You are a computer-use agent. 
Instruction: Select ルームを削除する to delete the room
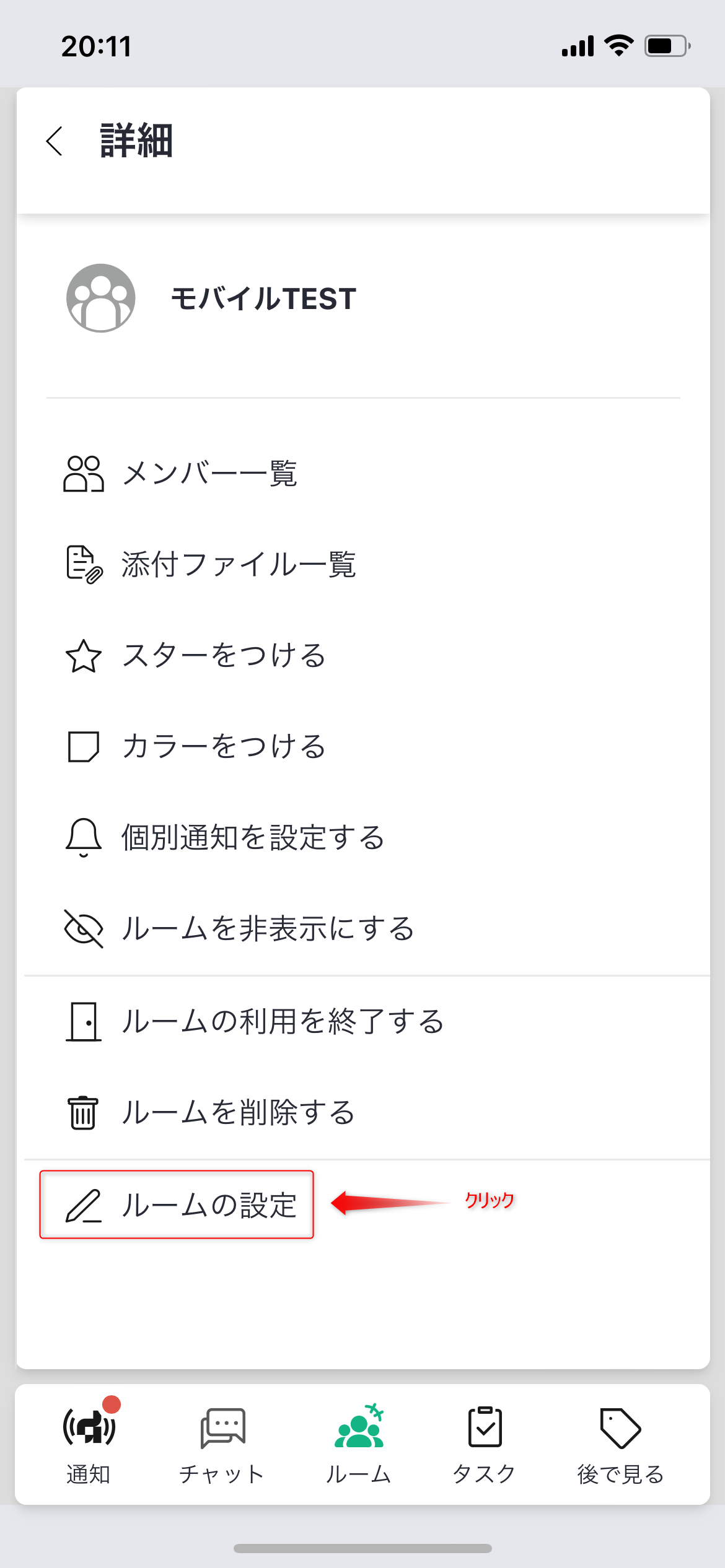click(363, 1112)
